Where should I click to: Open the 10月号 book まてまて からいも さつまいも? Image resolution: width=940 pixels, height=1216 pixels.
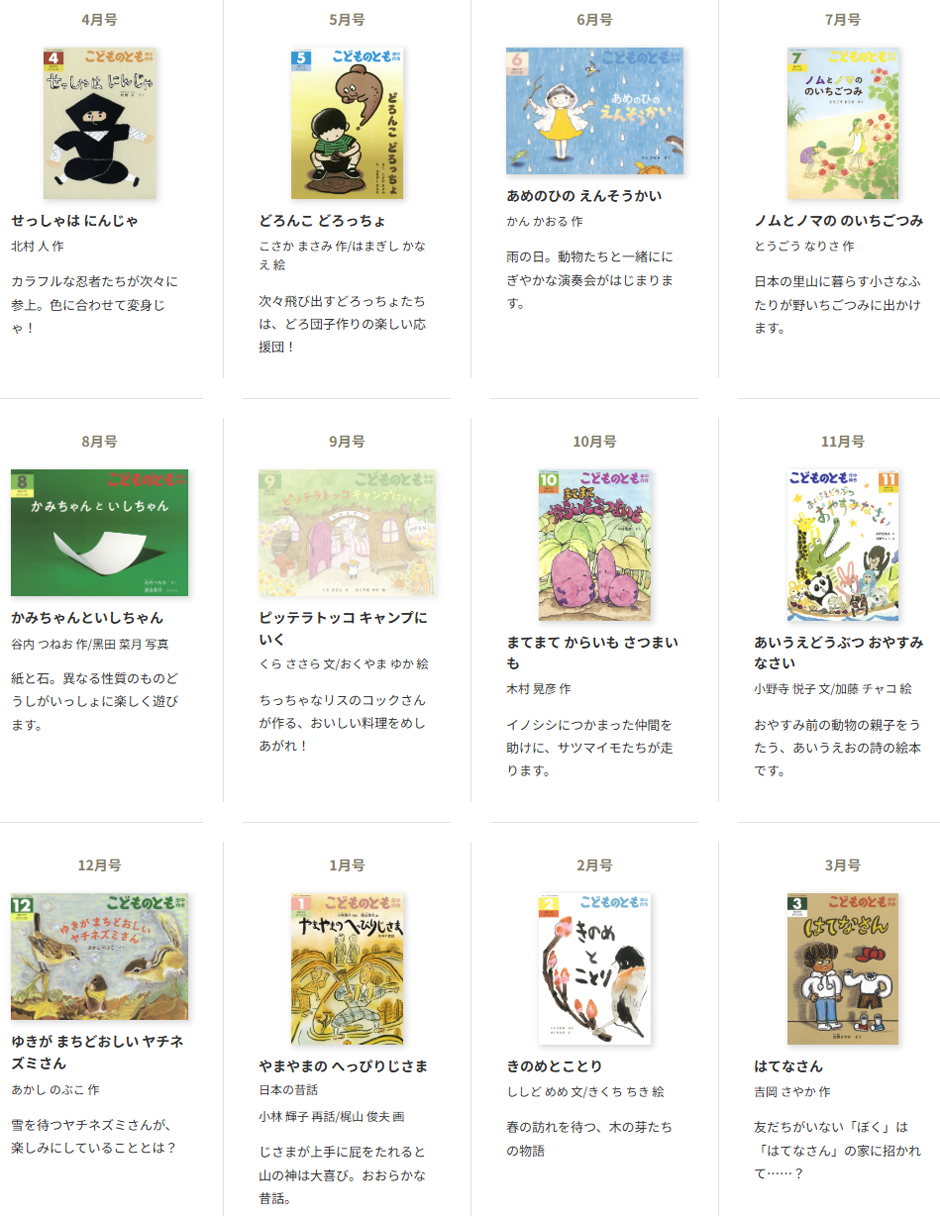[594, 545]
